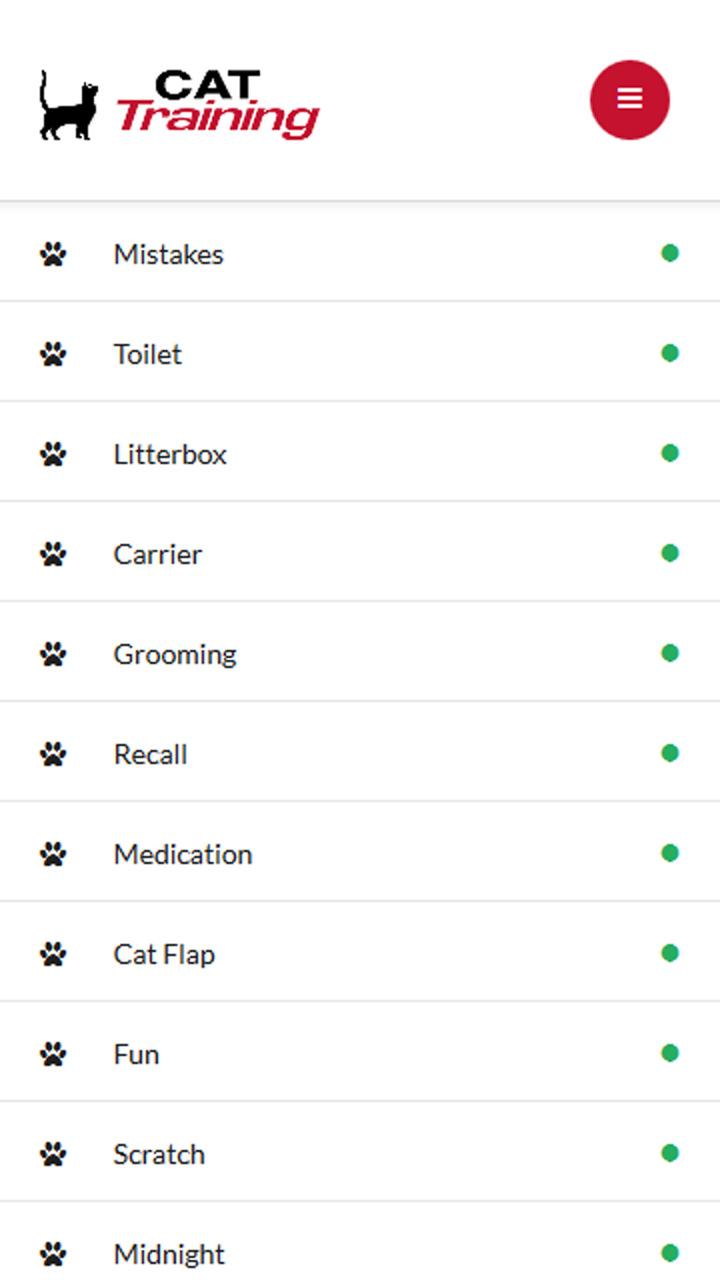Screen dimensions: 720x1280
Task: Open the Fun topic
Action: tap(360, 1053)
